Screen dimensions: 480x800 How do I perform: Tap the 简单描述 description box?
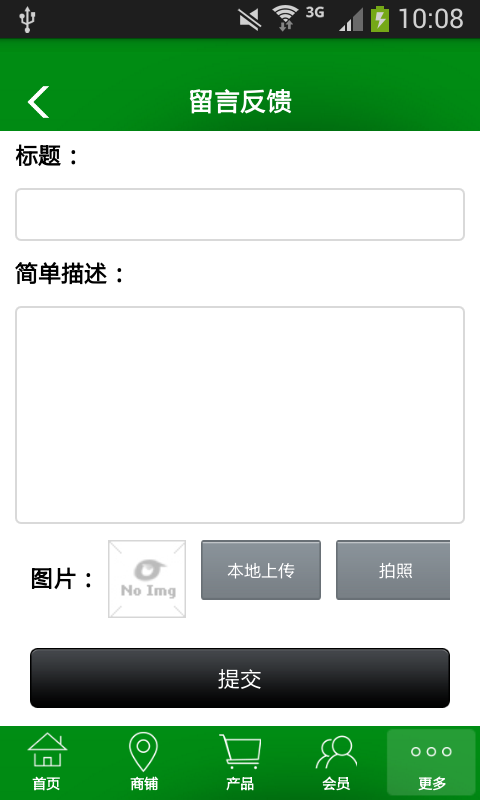coord(240,415)
